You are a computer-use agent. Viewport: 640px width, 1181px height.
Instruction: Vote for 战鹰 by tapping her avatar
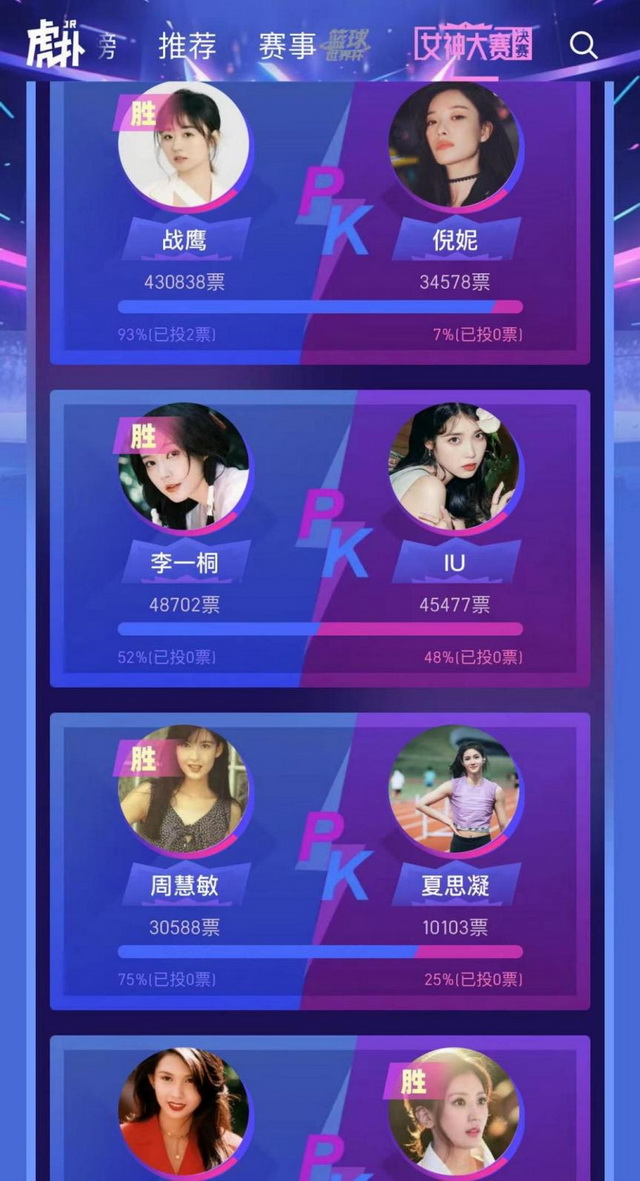(x=183, y=146)
